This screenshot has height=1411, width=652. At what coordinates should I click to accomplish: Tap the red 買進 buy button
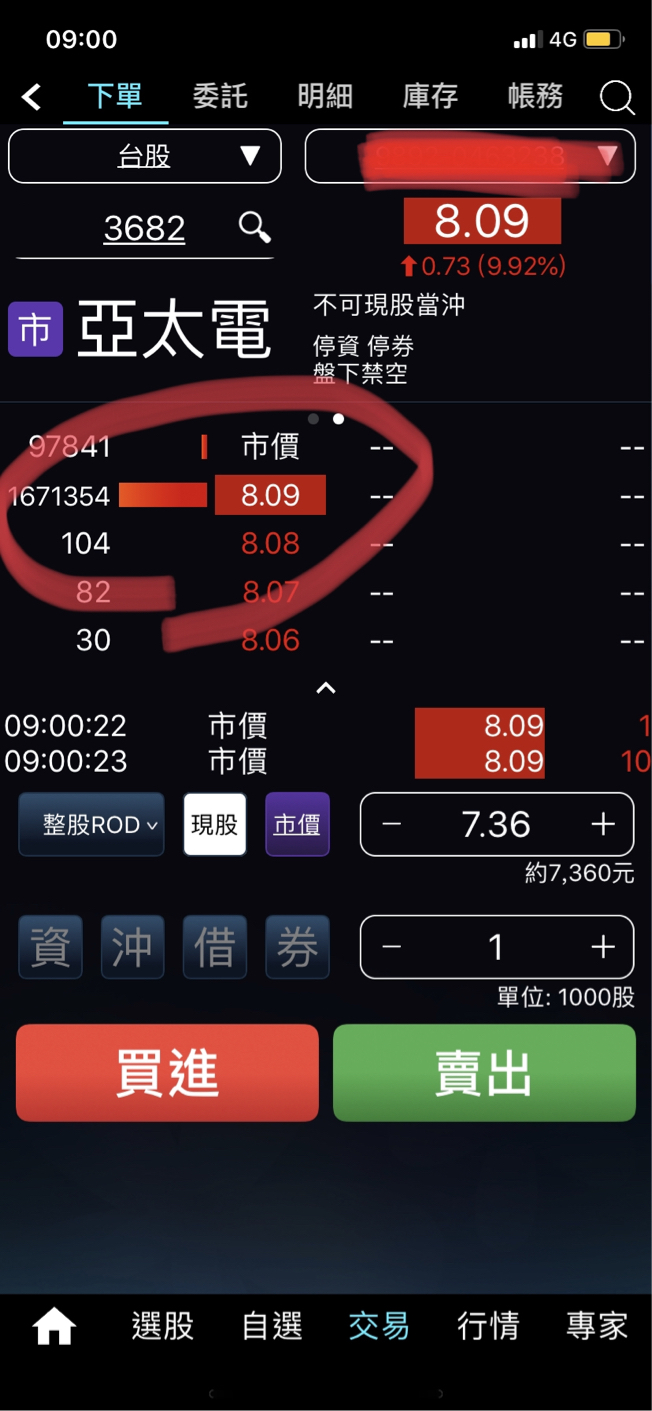tap(167, 1073)
